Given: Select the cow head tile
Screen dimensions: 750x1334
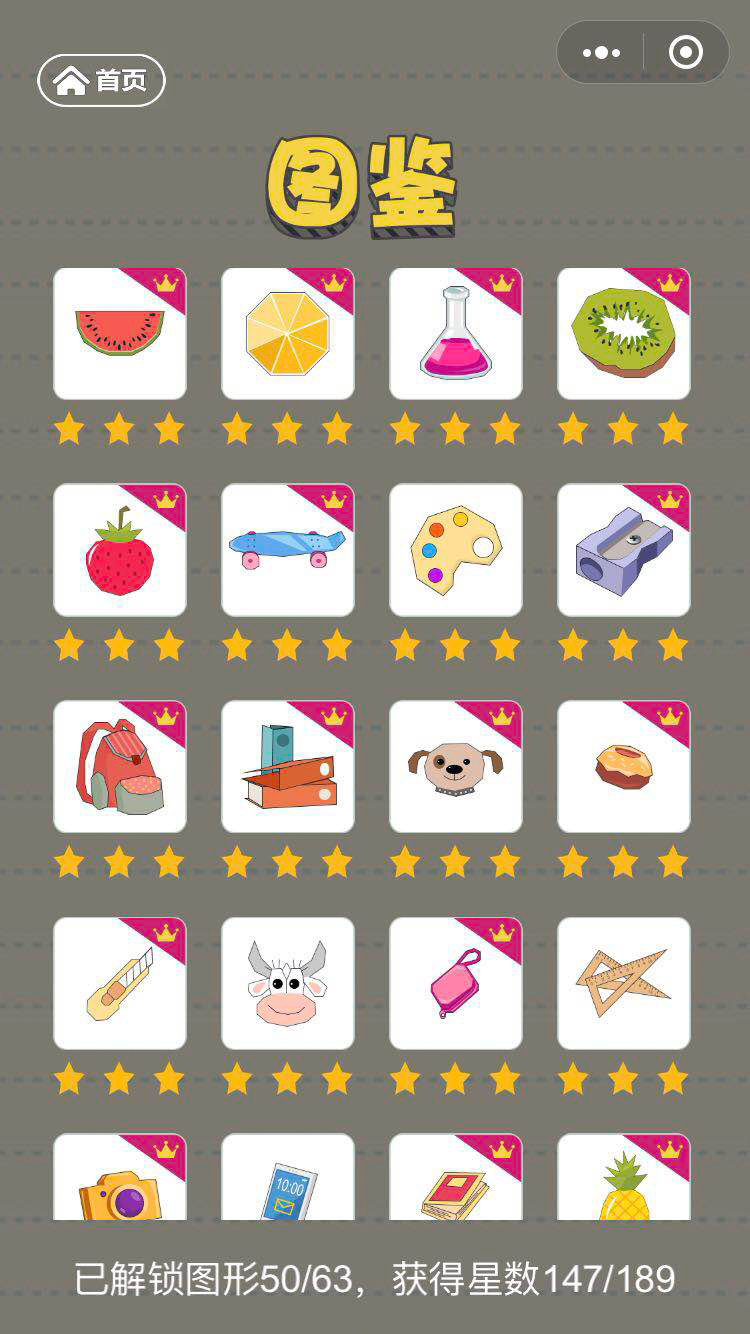Looking at the screenshot, I should click(x=288, y=983).
